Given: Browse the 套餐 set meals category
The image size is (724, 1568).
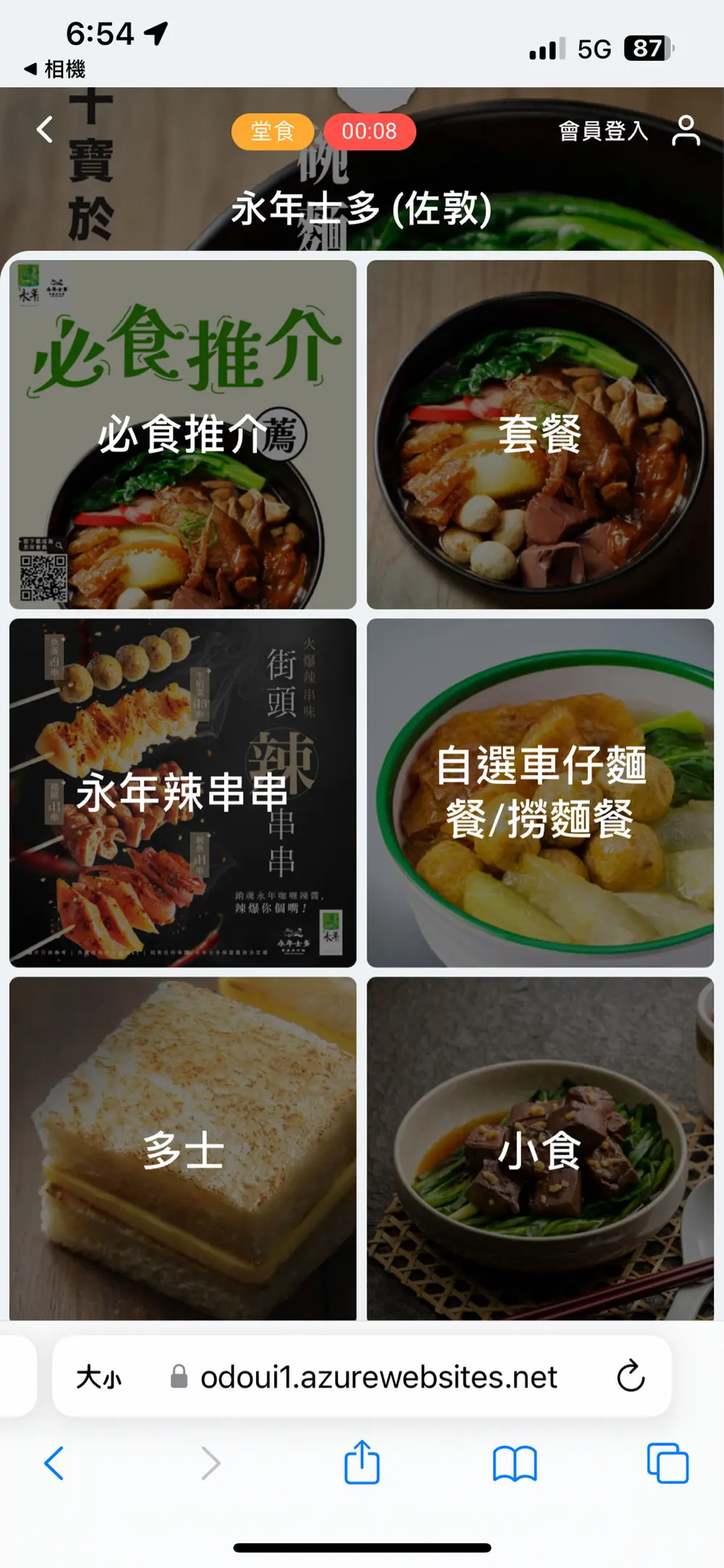Looking at the screenshot, I should (x=540, y=434).
